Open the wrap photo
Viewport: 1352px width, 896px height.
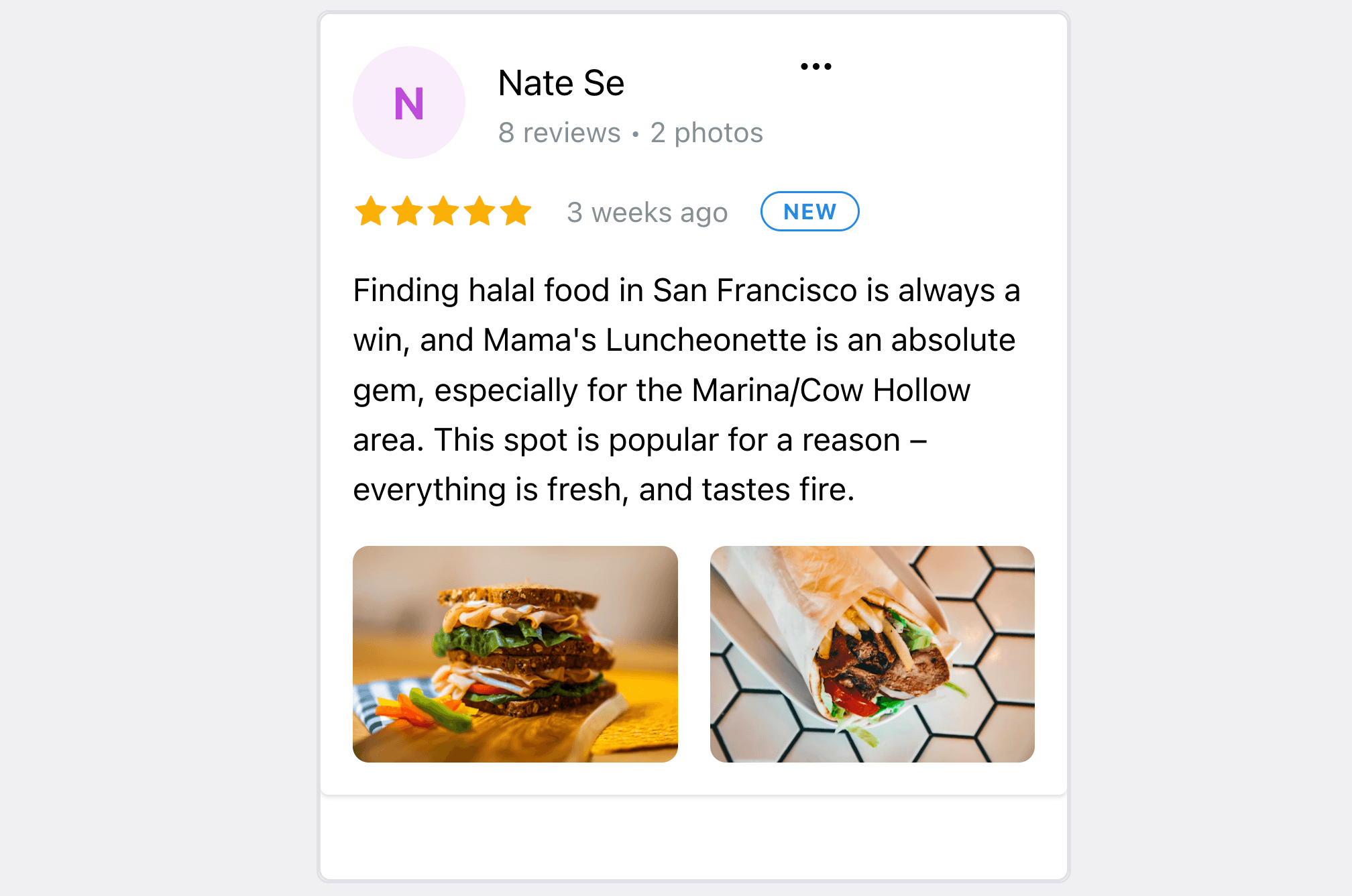872,654
